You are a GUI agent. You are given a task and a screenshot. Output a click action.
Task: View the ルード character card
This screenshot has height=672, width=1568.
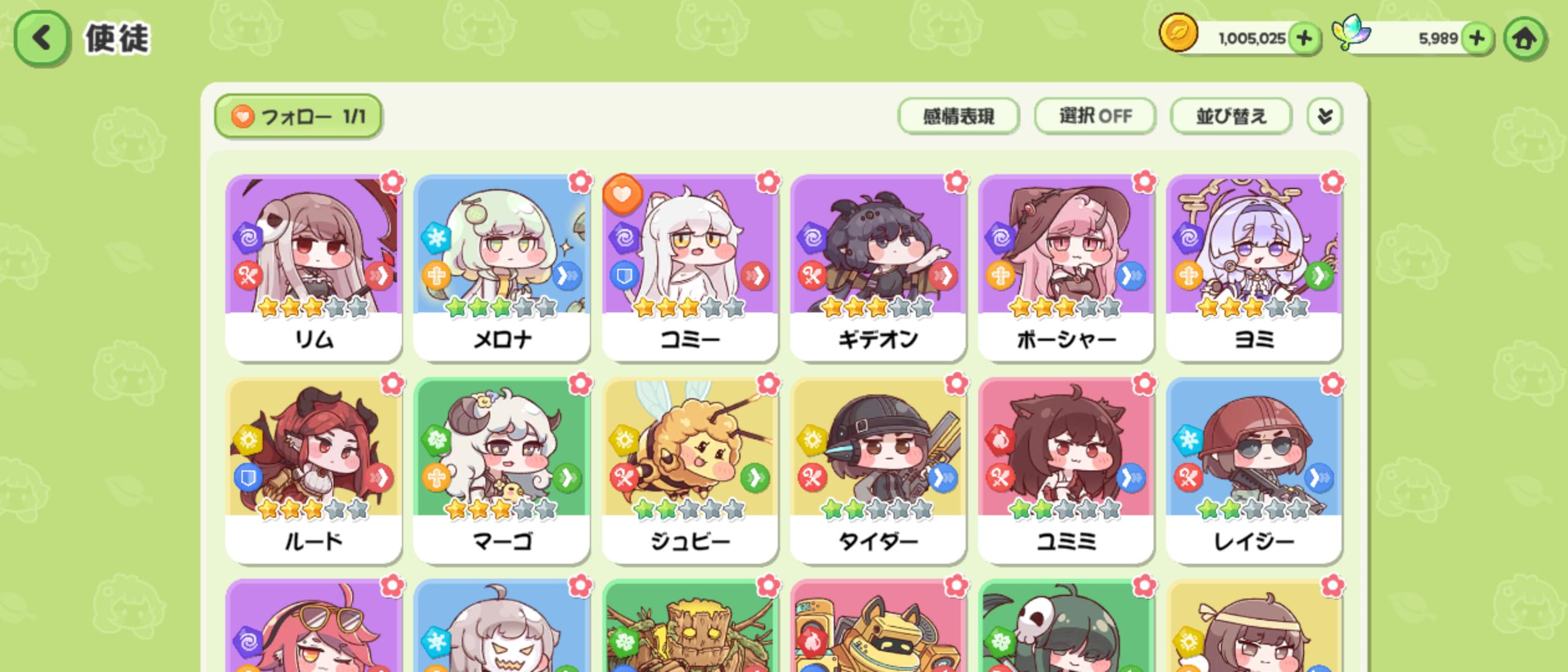(x=314, y=470)
